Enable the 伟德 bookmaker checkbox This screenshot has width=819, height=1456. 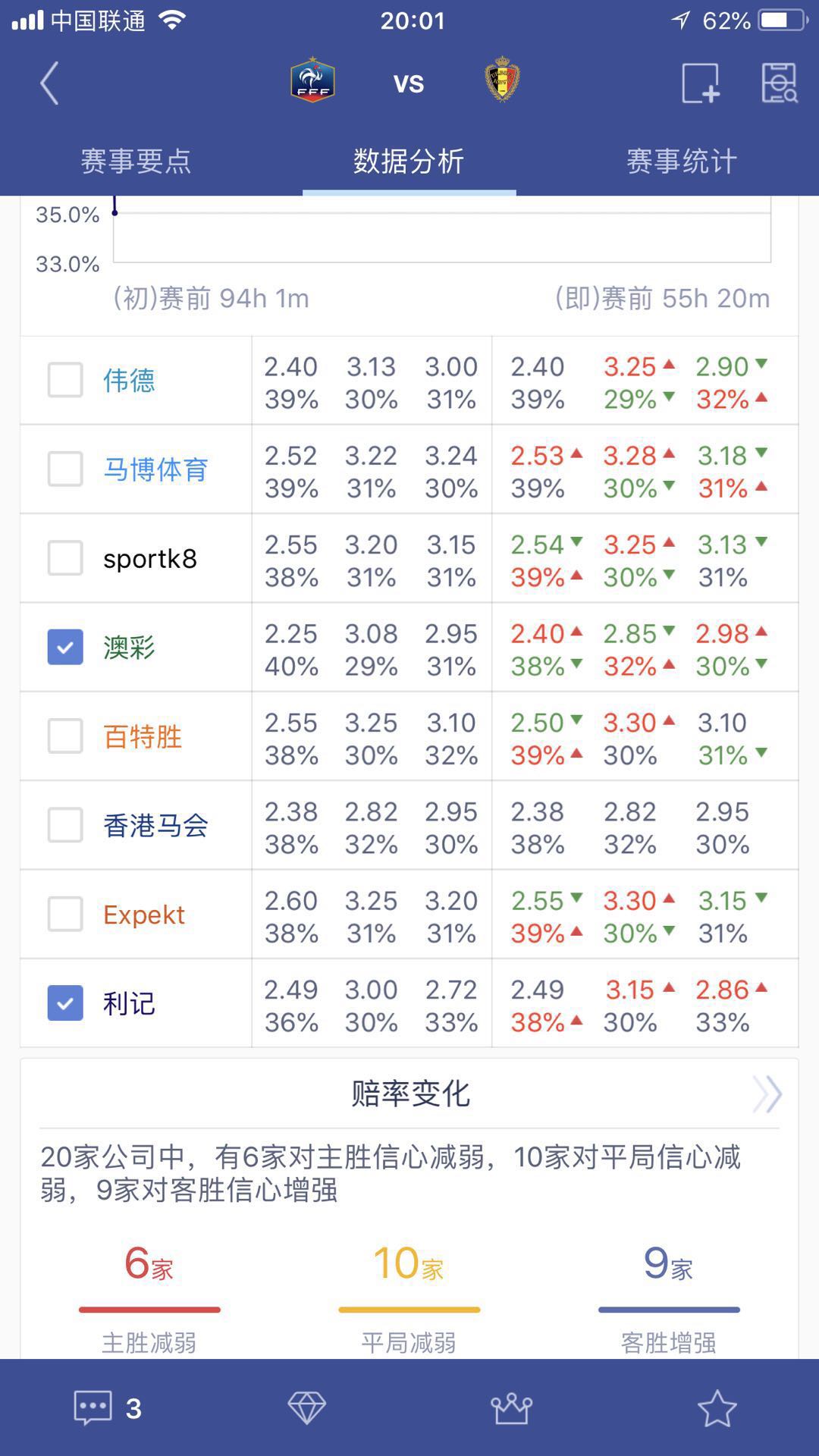(64, 380)
